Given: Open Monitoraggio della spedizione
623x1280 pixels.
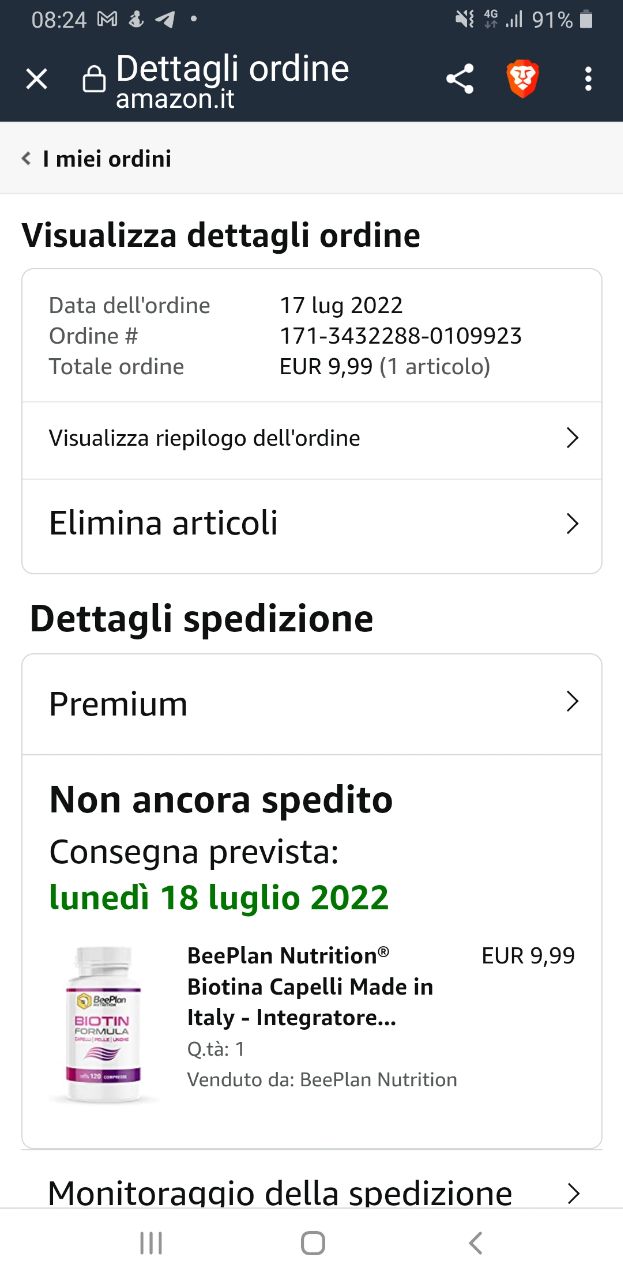Looking at the screenshot, I should coord(311,1192).
